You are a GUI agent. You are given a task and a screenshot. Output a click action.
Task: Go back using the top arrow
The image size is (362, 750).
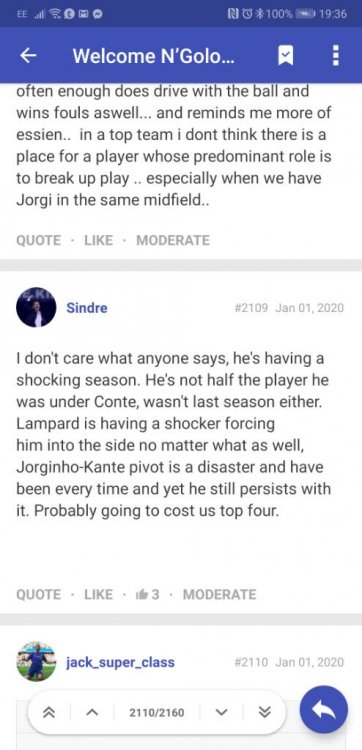(28, 56)
